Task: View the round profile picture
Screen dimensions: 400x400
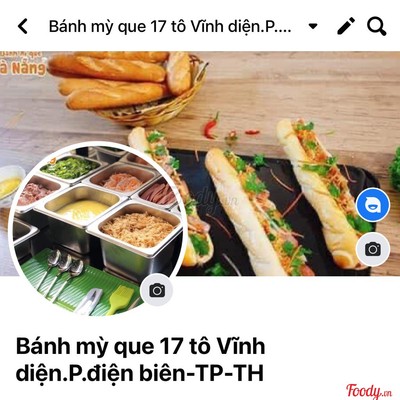Action: click(x=97, y=230)
